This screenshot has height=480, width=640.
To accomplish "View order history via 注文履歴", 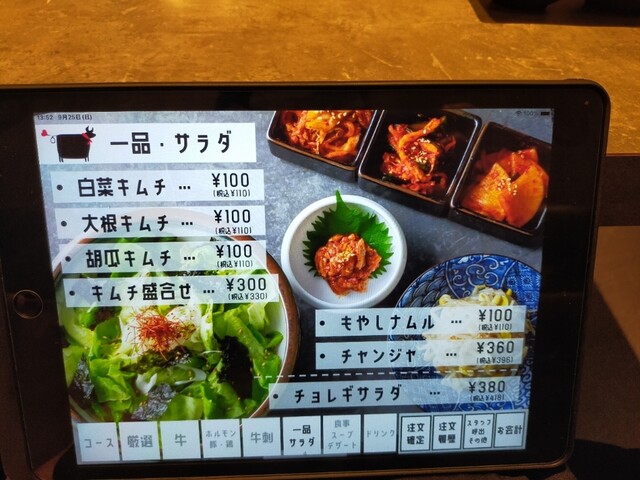I will [446, 433].
